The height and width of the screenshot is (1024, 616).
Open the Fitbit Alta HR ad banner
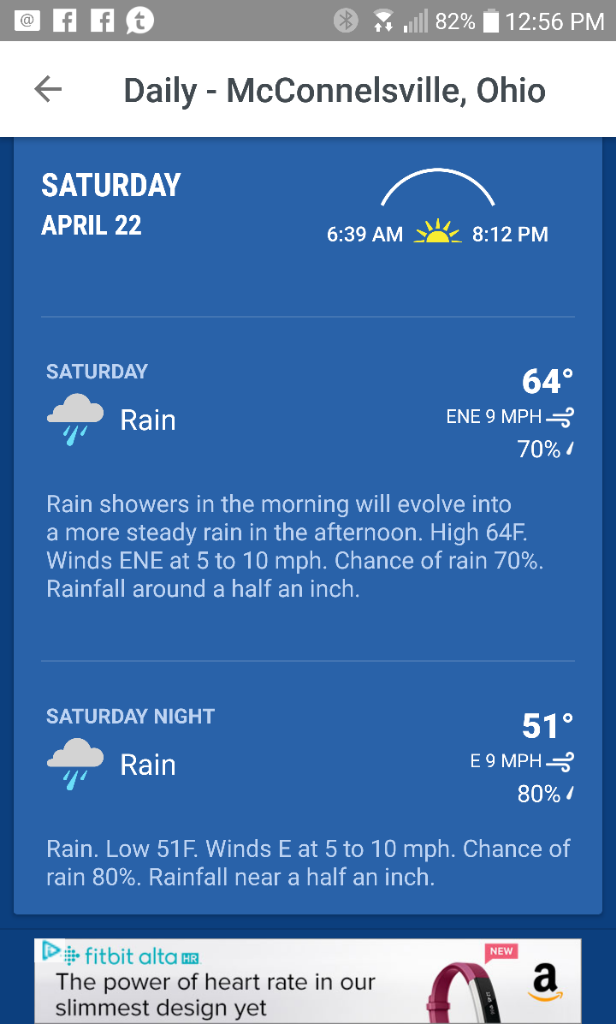(x=308, y=981)
